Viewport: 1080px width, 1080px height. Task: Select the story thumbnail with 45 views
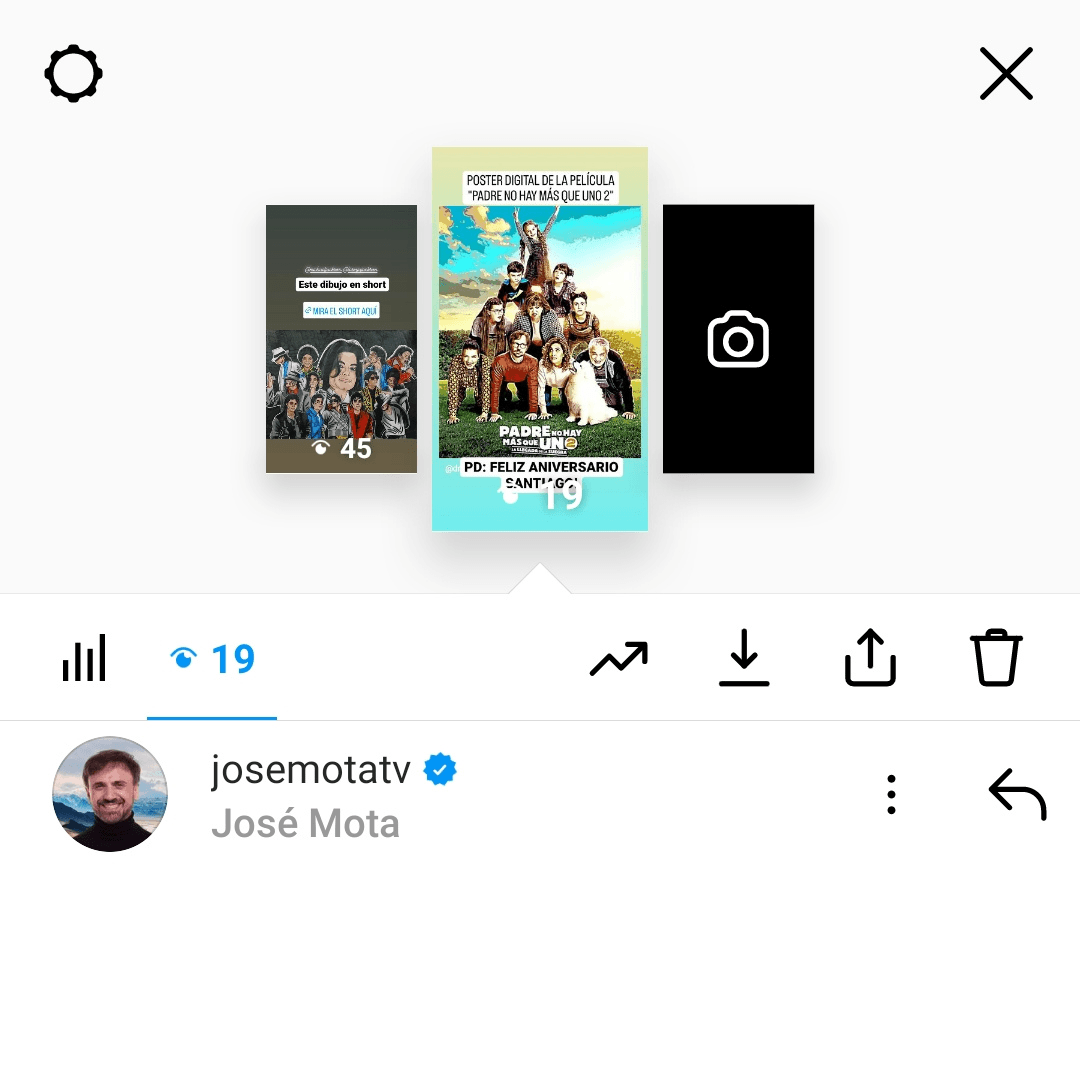click(341, 339)
